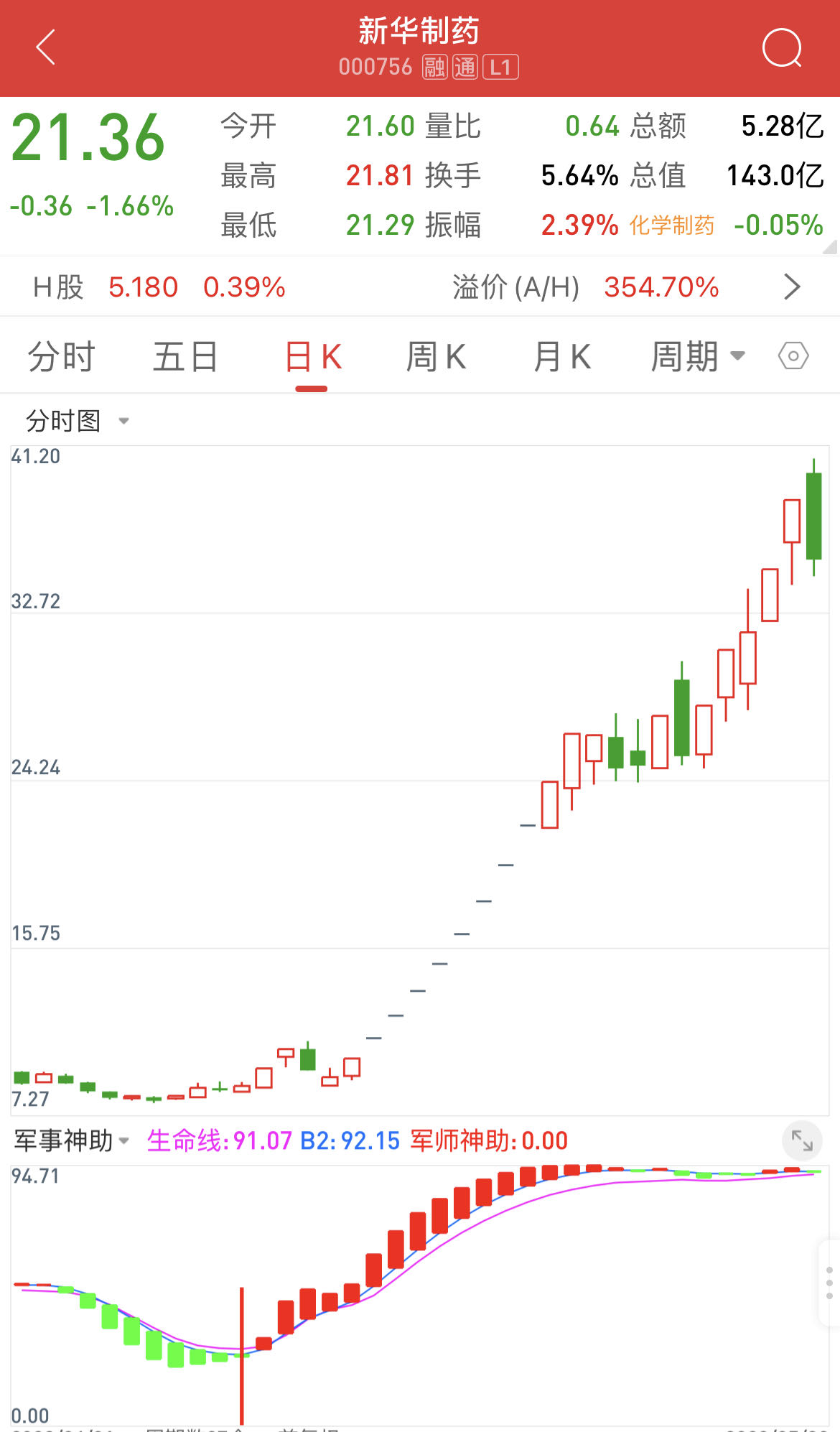This screenshot has height=1432, width=840.
Task: Expand the 分时图 indicator dropdown
Action: (x=78, y=421)
